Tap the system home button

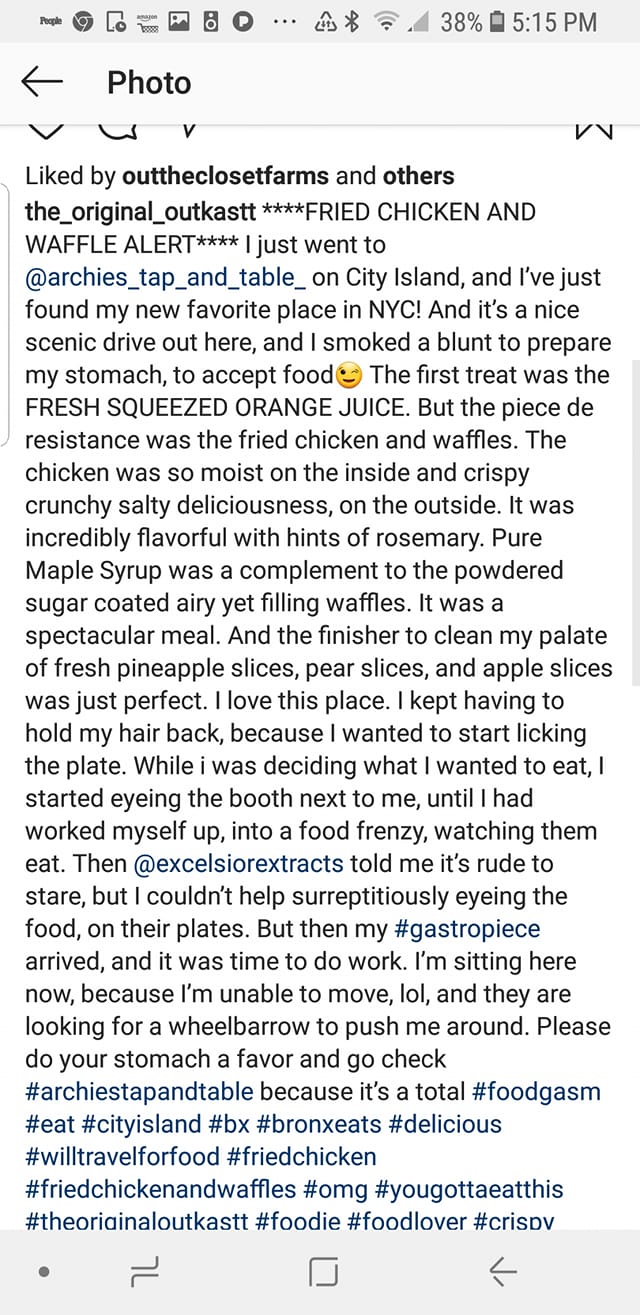click(x=323, y=1273)
